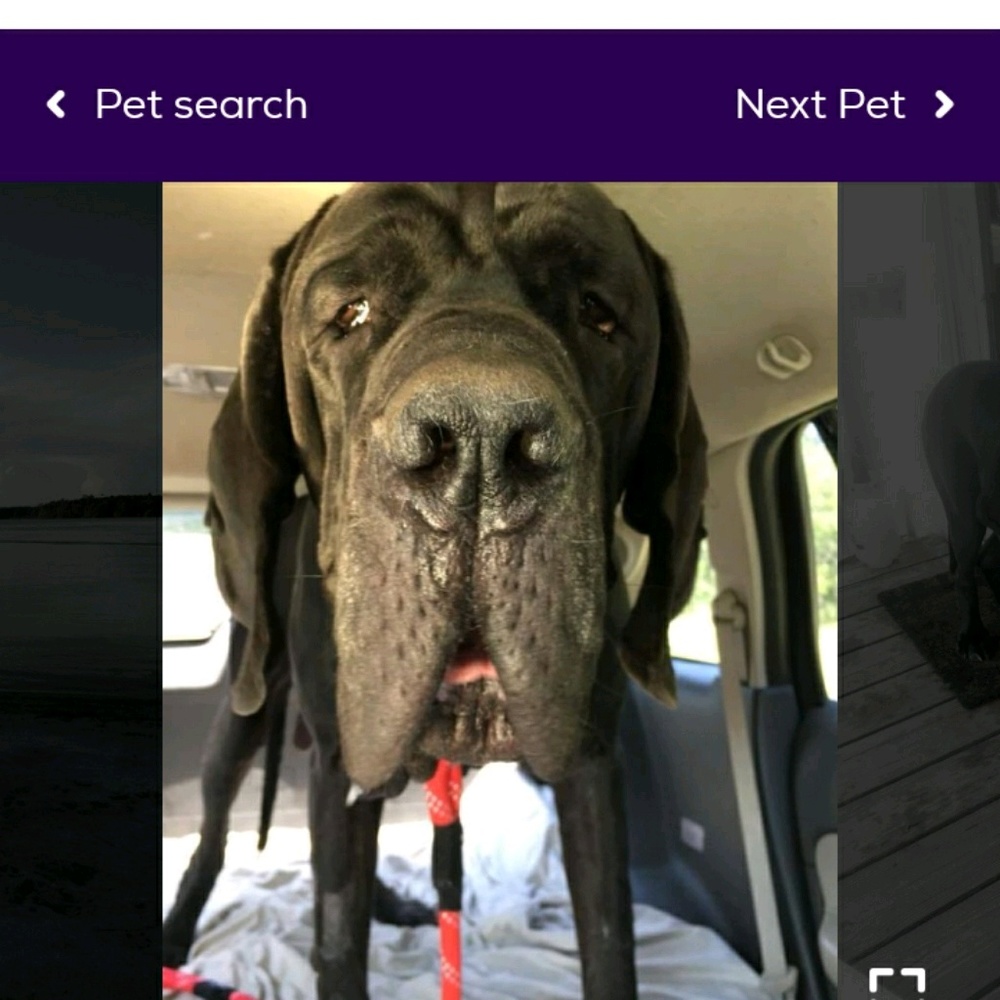
Task: View the previous photo on the left
Action: pyautogui.click(x=80, y=590)
